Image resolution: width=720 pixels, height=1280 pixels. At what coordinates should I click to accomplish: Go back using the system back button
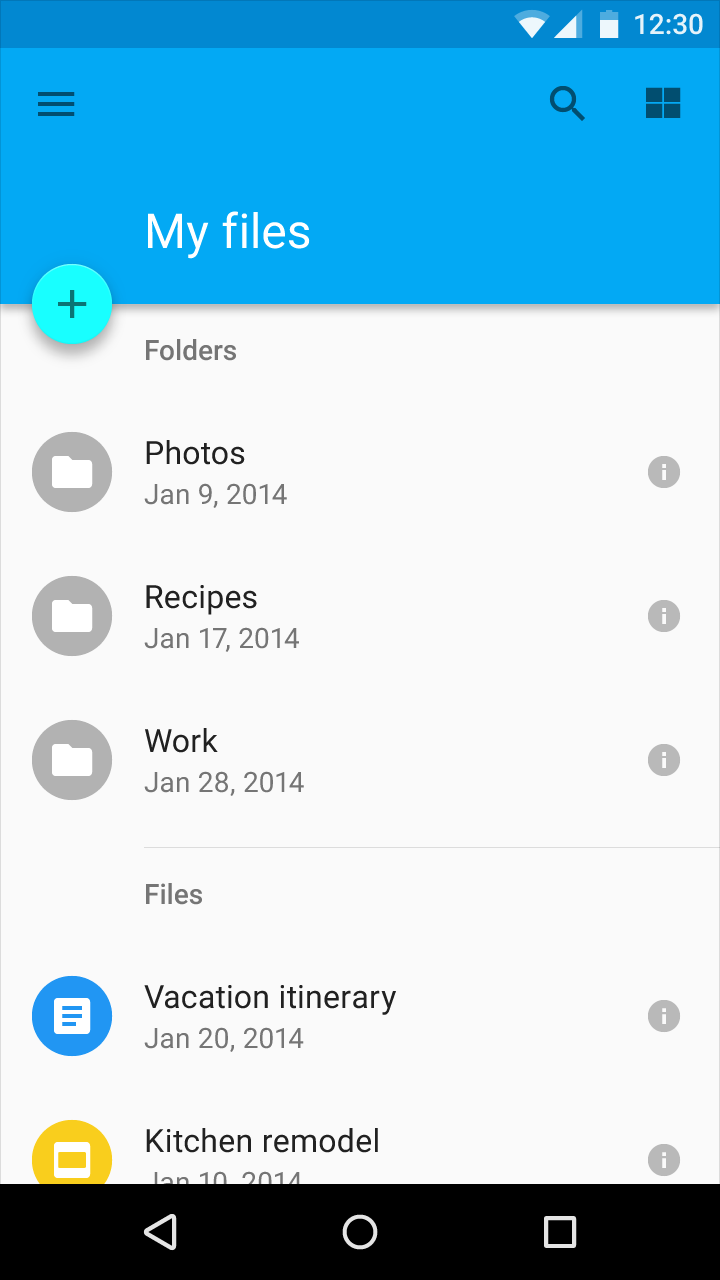coord(161,1232)
